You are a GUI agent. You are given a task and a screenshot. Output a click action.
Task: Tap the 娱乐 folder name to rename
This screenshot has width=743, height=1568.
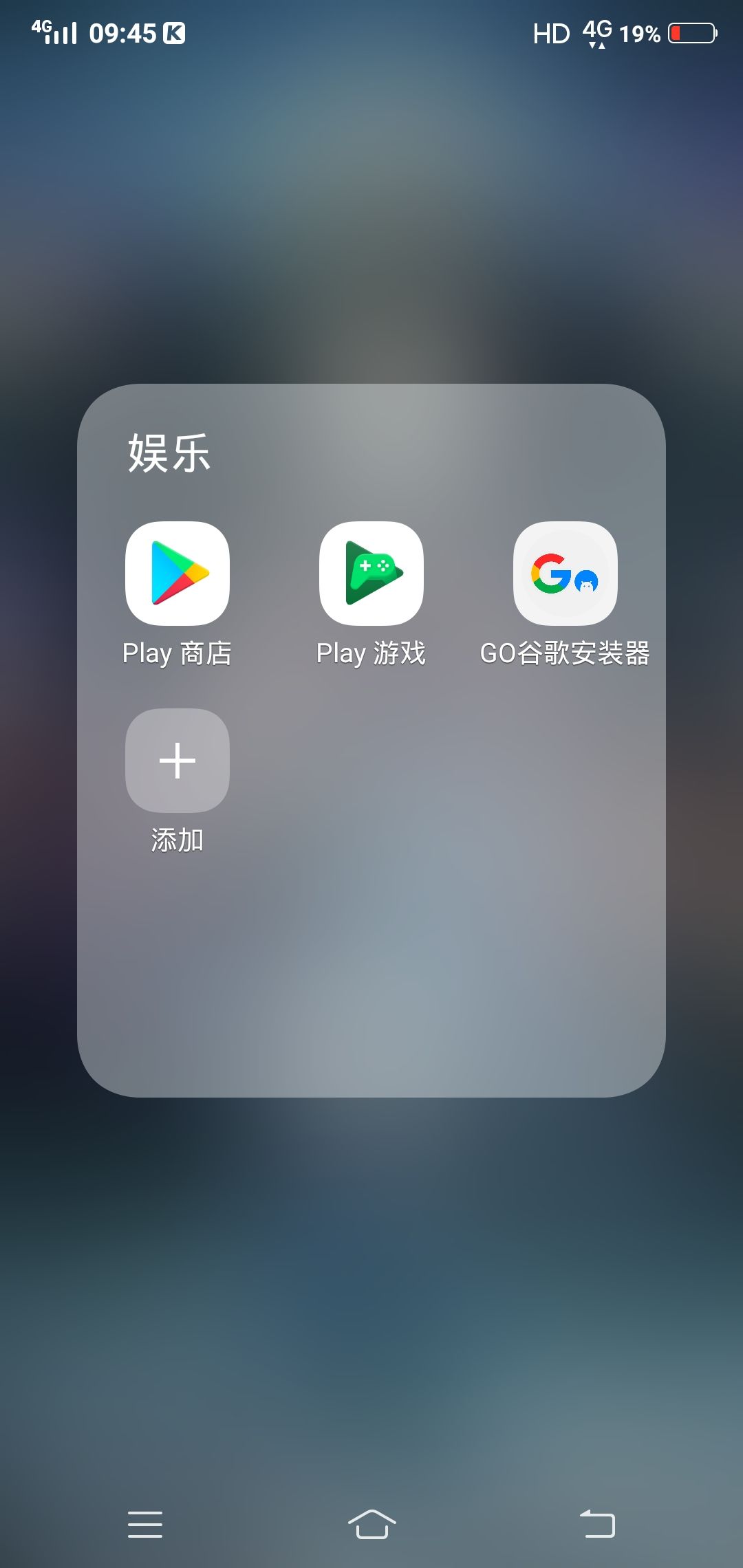coord(169,453)
